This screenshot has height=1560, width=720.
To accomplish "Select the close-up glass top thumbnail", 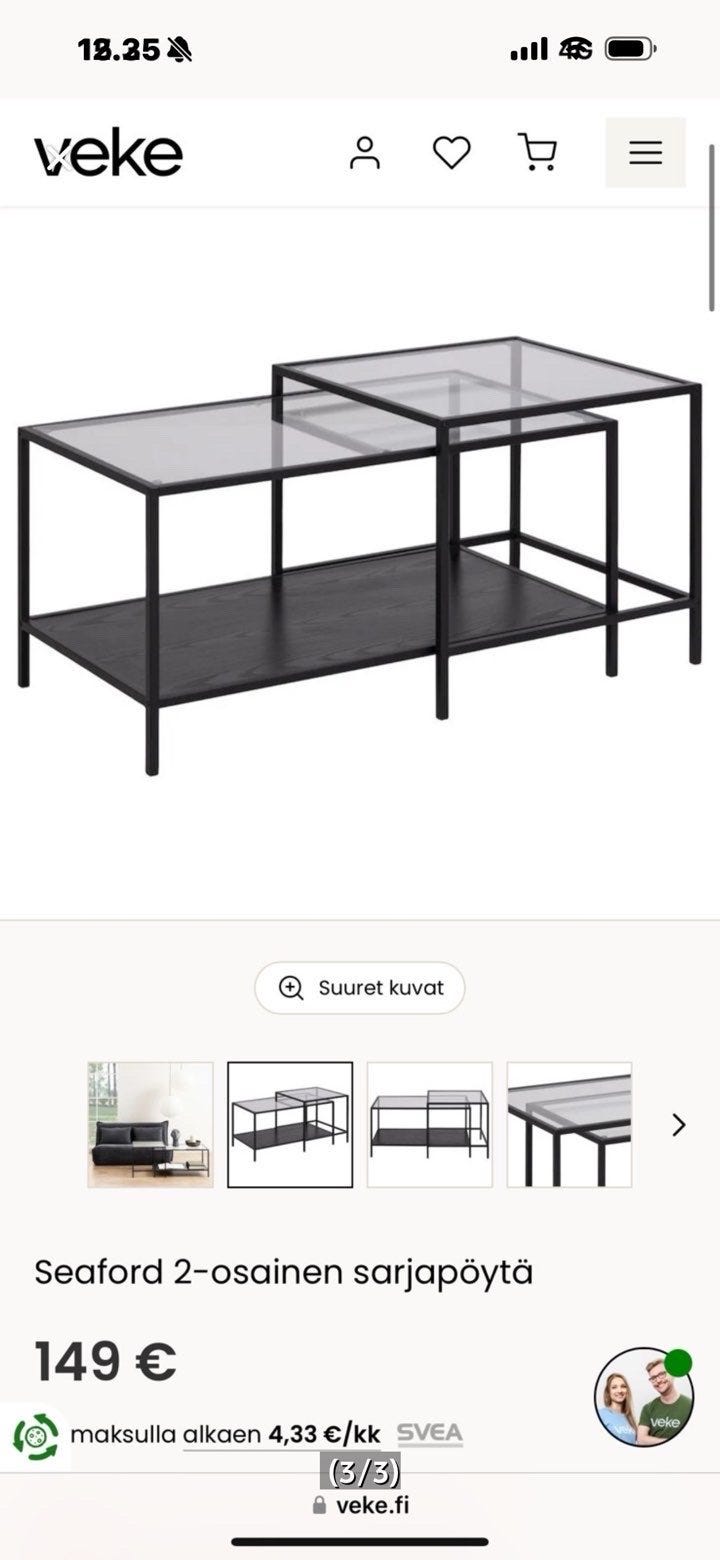I will tap(569, 1125).
